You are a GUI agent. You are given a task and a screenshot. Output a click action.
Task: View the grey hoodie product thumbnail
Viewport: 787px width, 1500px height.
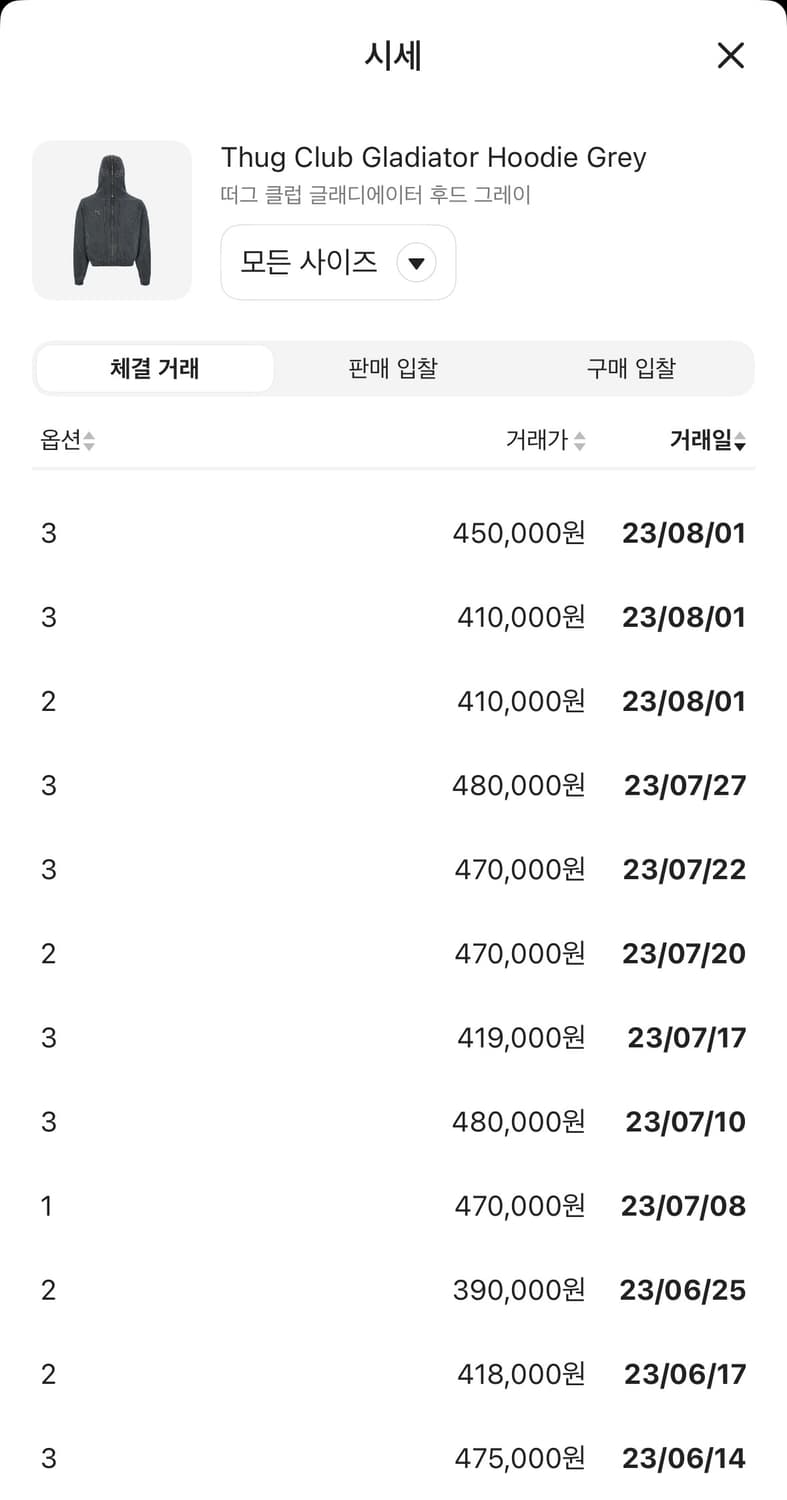[x=112, y=220]
